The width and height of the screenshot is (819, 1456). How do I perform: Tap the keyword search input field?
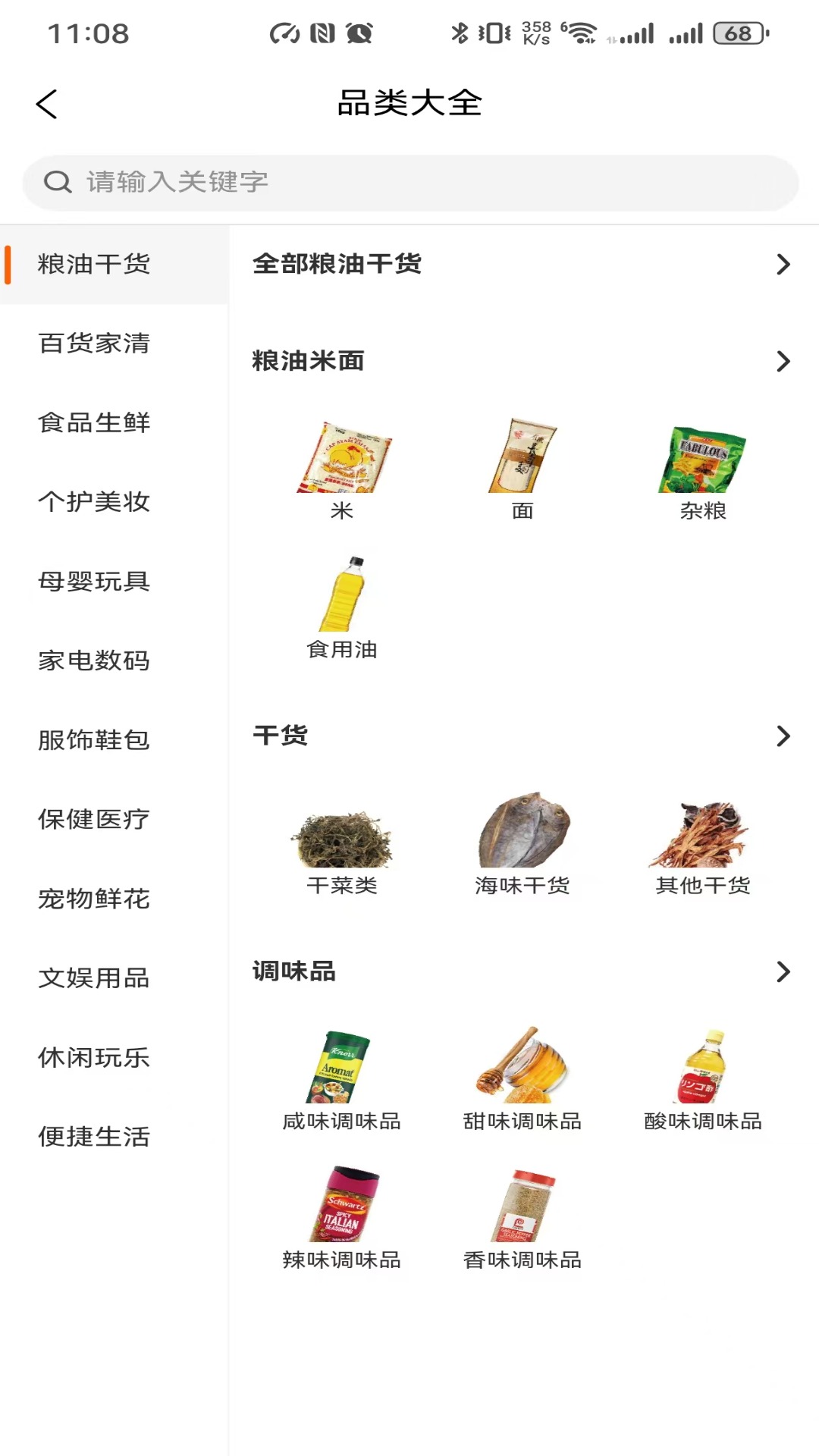pos(409,182)
